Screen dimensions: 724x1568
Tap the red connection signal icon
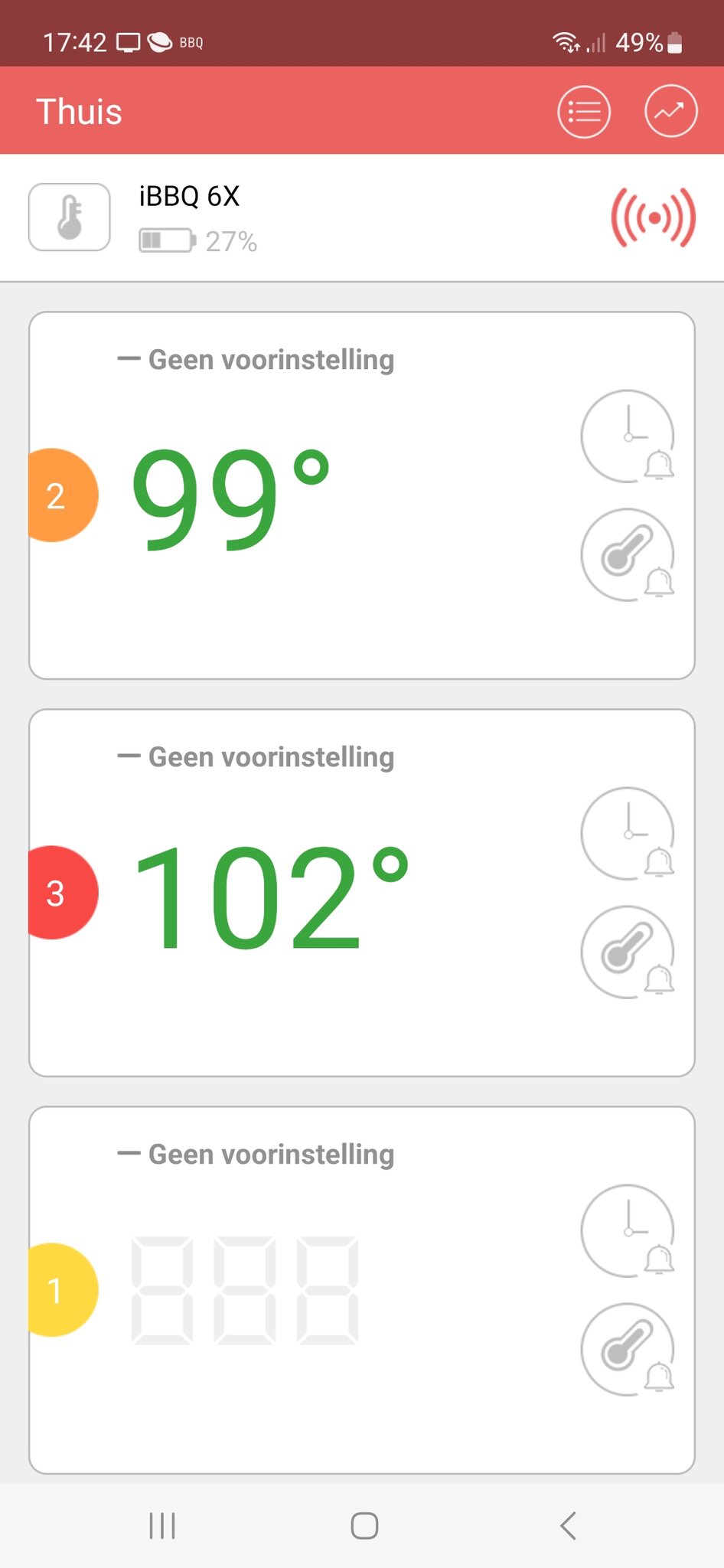(x=653, y=218)
